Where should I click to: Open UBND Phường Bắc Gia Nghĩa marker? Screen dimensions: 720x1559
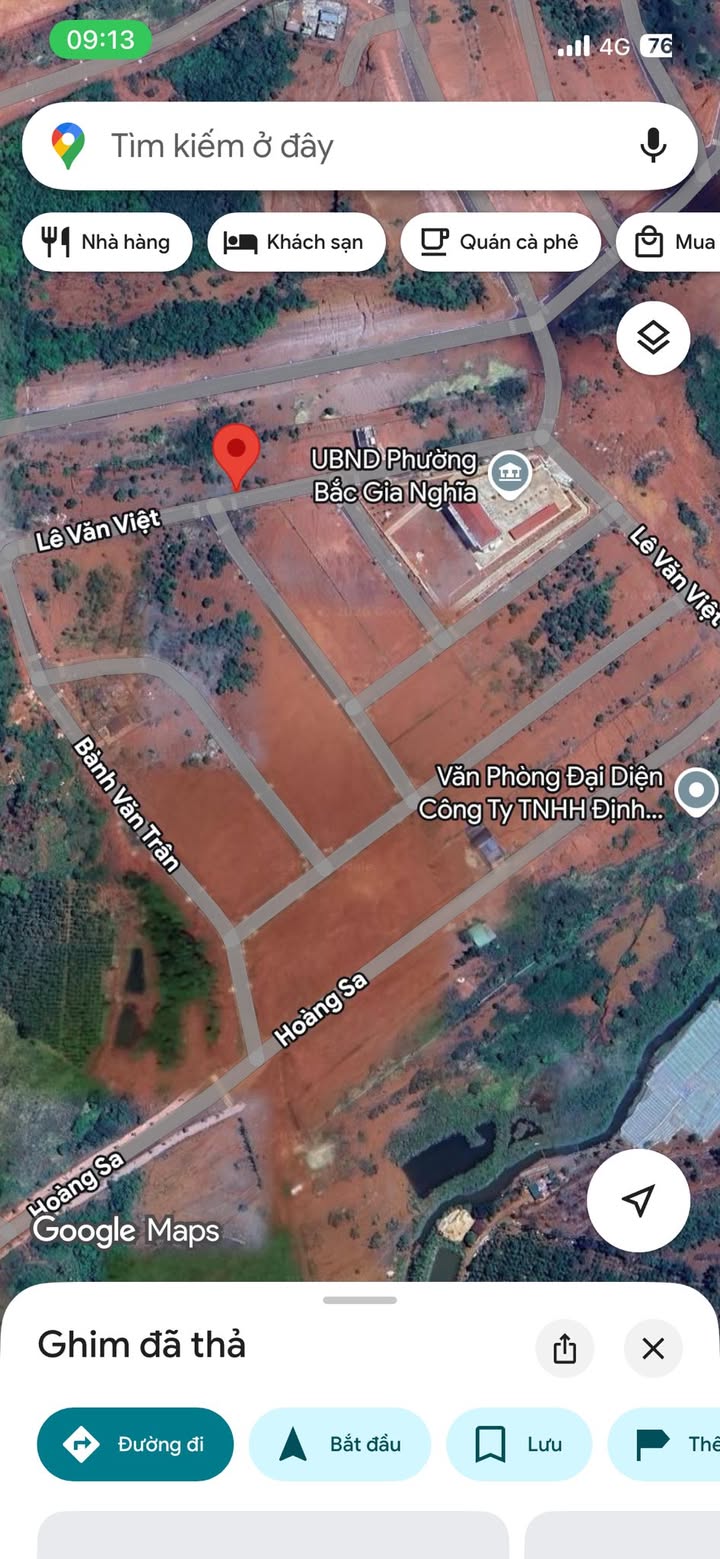tap(510, 473)
